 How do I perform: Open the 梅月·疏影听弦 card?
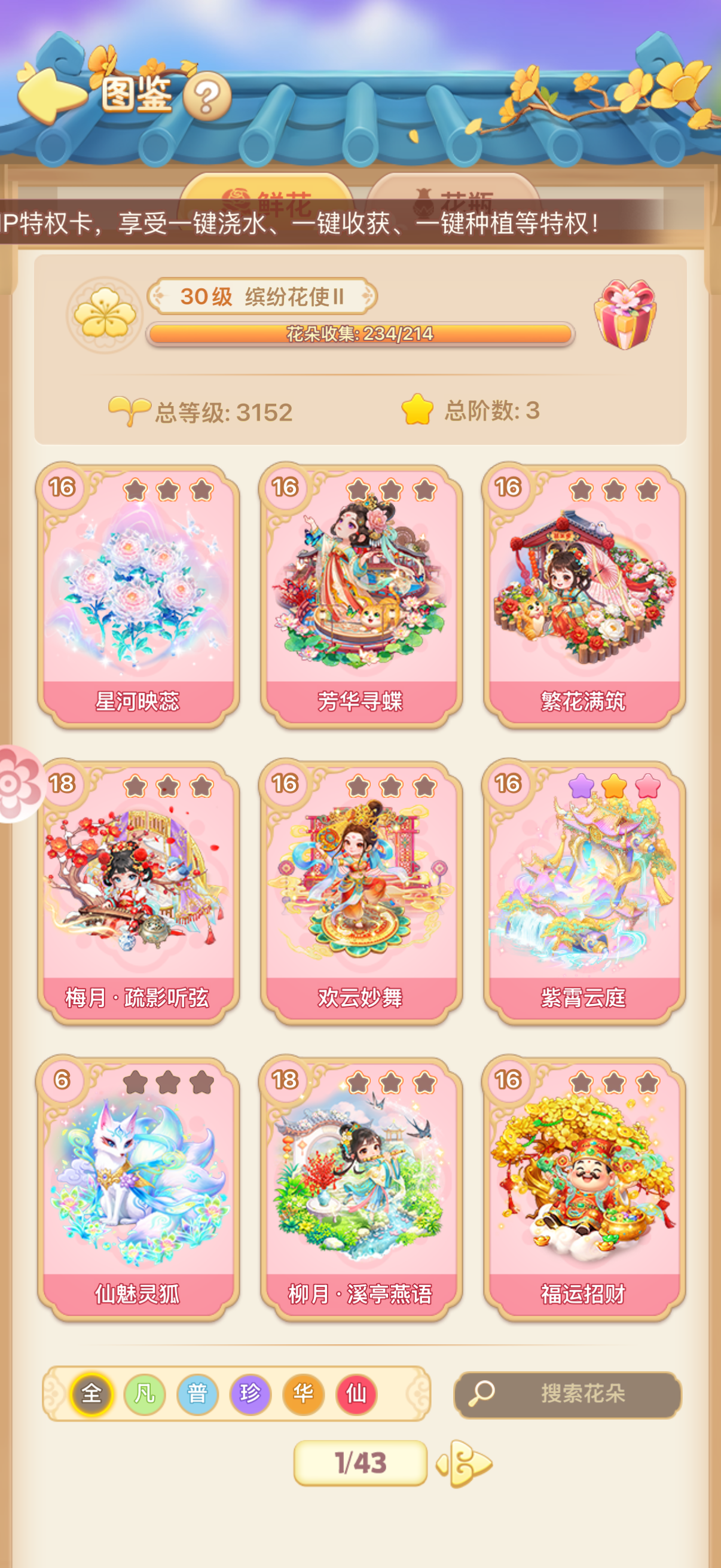tap(138, 893)
